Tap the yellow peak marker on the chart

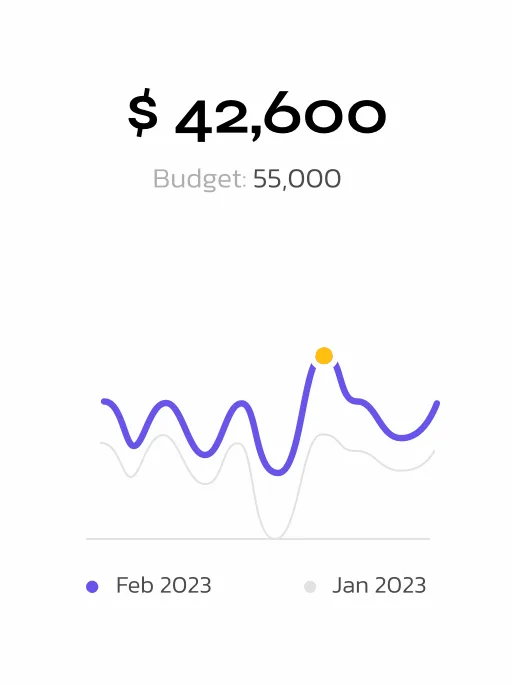click(x=324, y=356)
